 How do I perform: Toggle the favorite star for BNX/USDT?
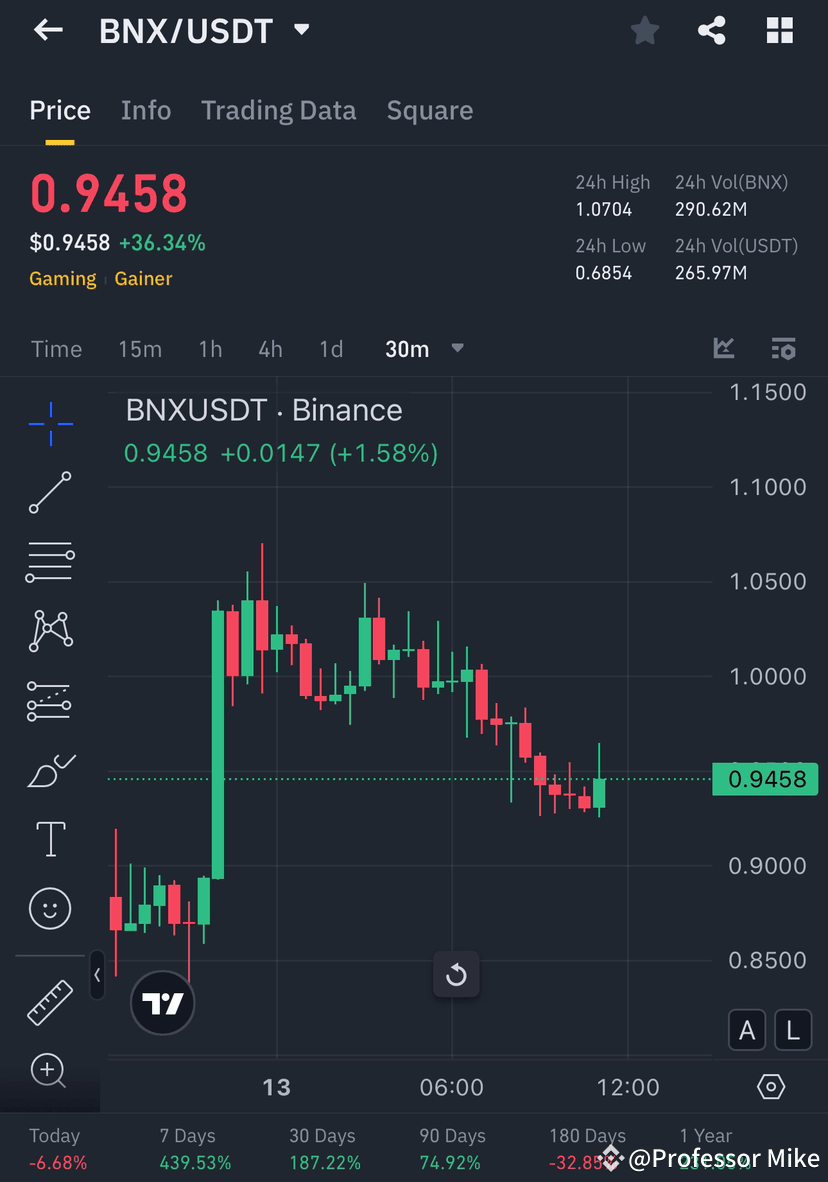644,30
